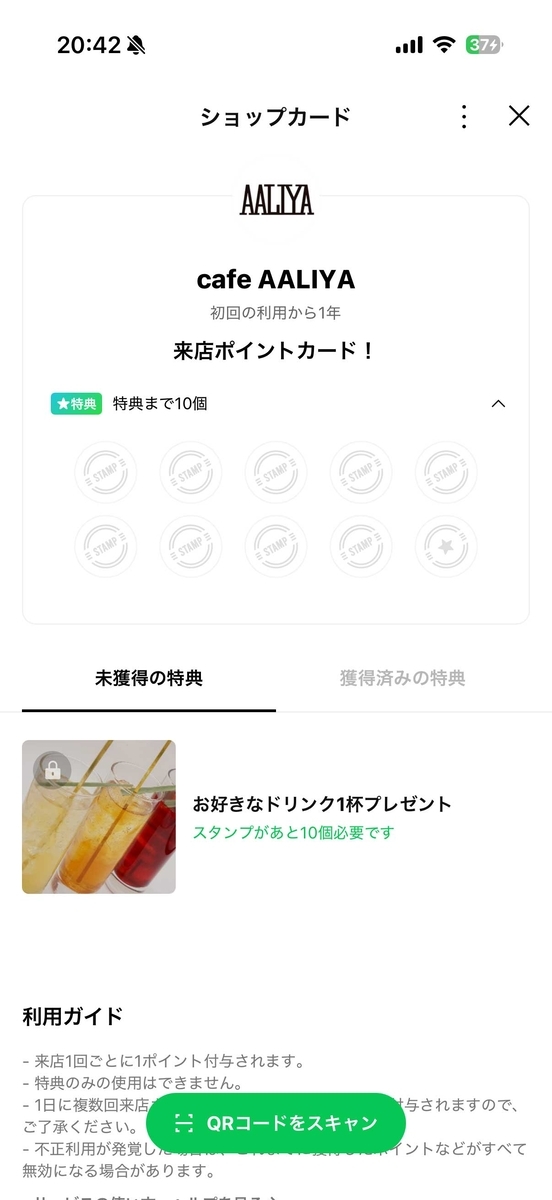The height and width of the screenshot is (1200, 552).
Task: Switch to the 未獲得の特典 tab
Action: coord(149,678)
